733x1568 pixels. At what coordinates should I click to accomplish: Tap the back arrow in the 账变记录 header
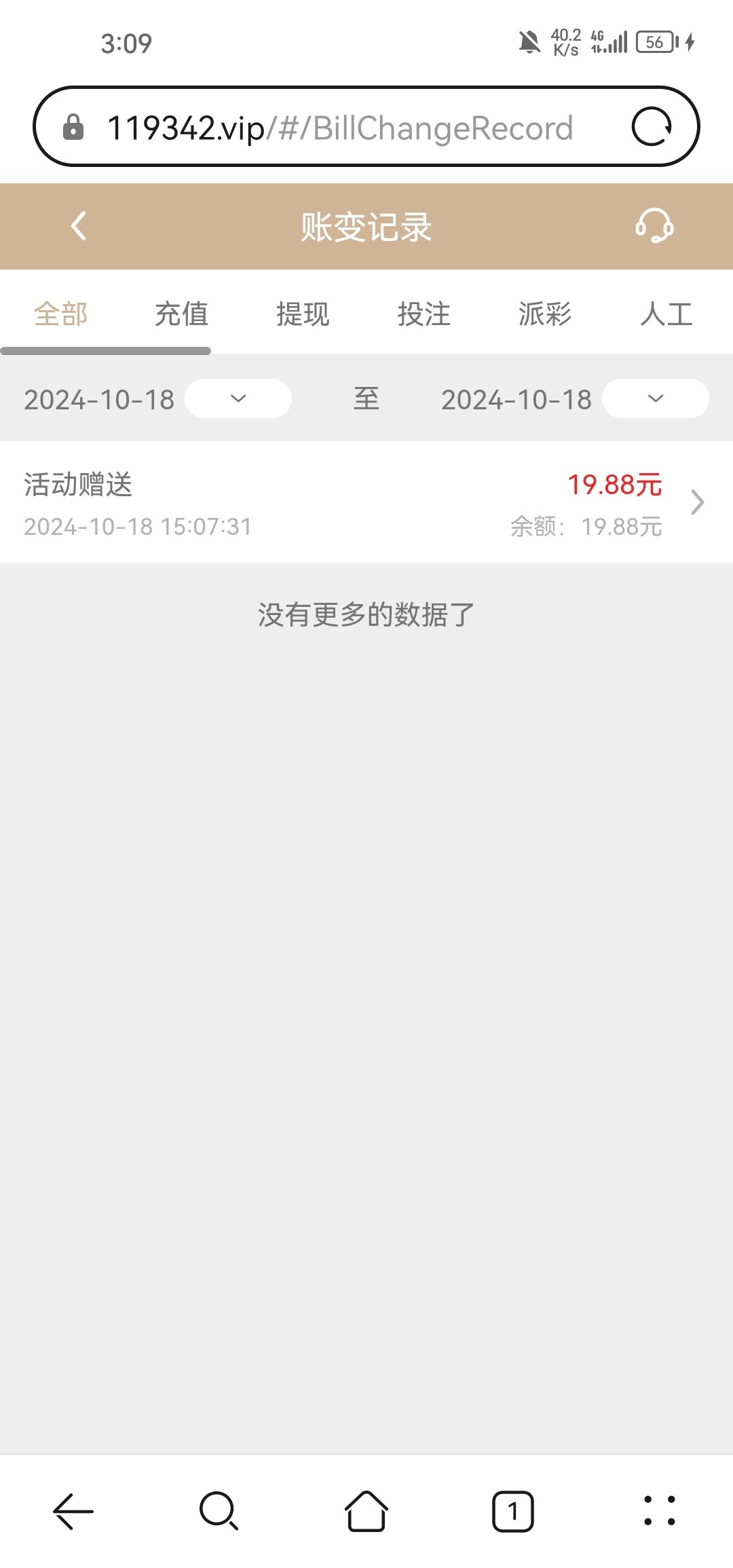pyautogui.click(x=77, y=227)
